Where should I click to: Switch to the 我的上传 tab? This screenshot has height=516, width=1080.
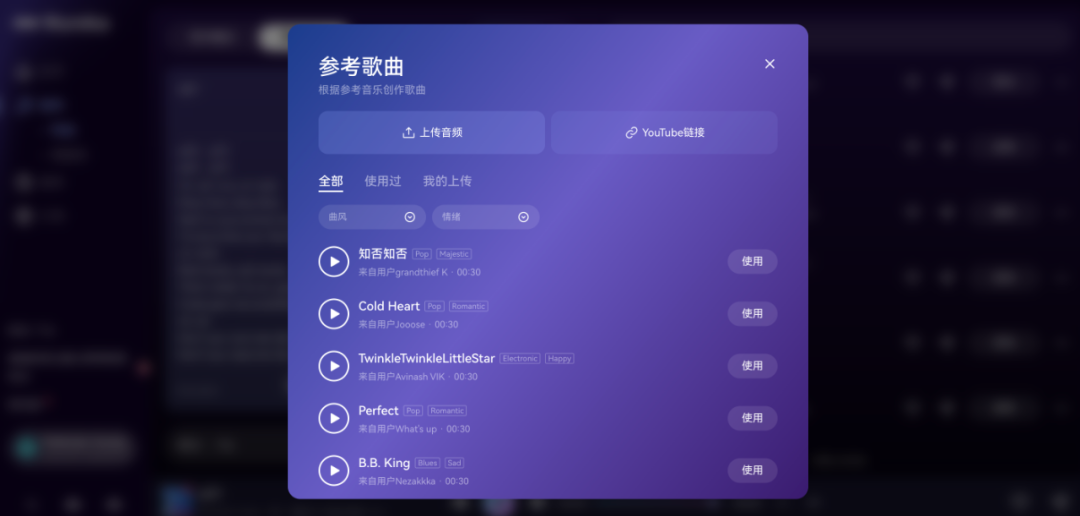click(x=447, y=181)
